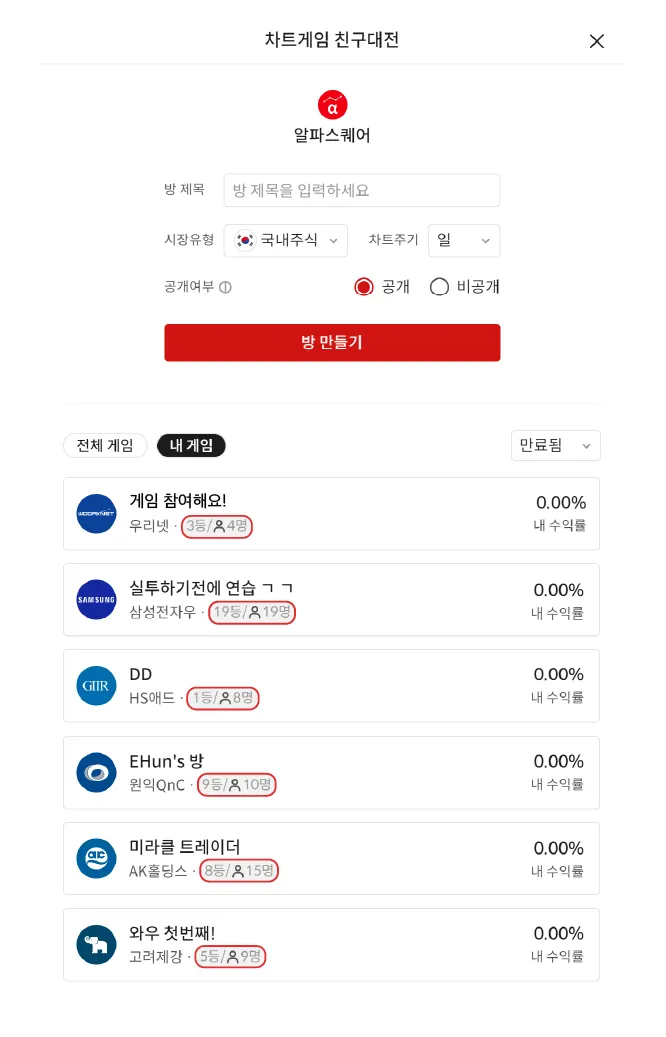
Task: Open the DD game room
Action: [331, 685]
